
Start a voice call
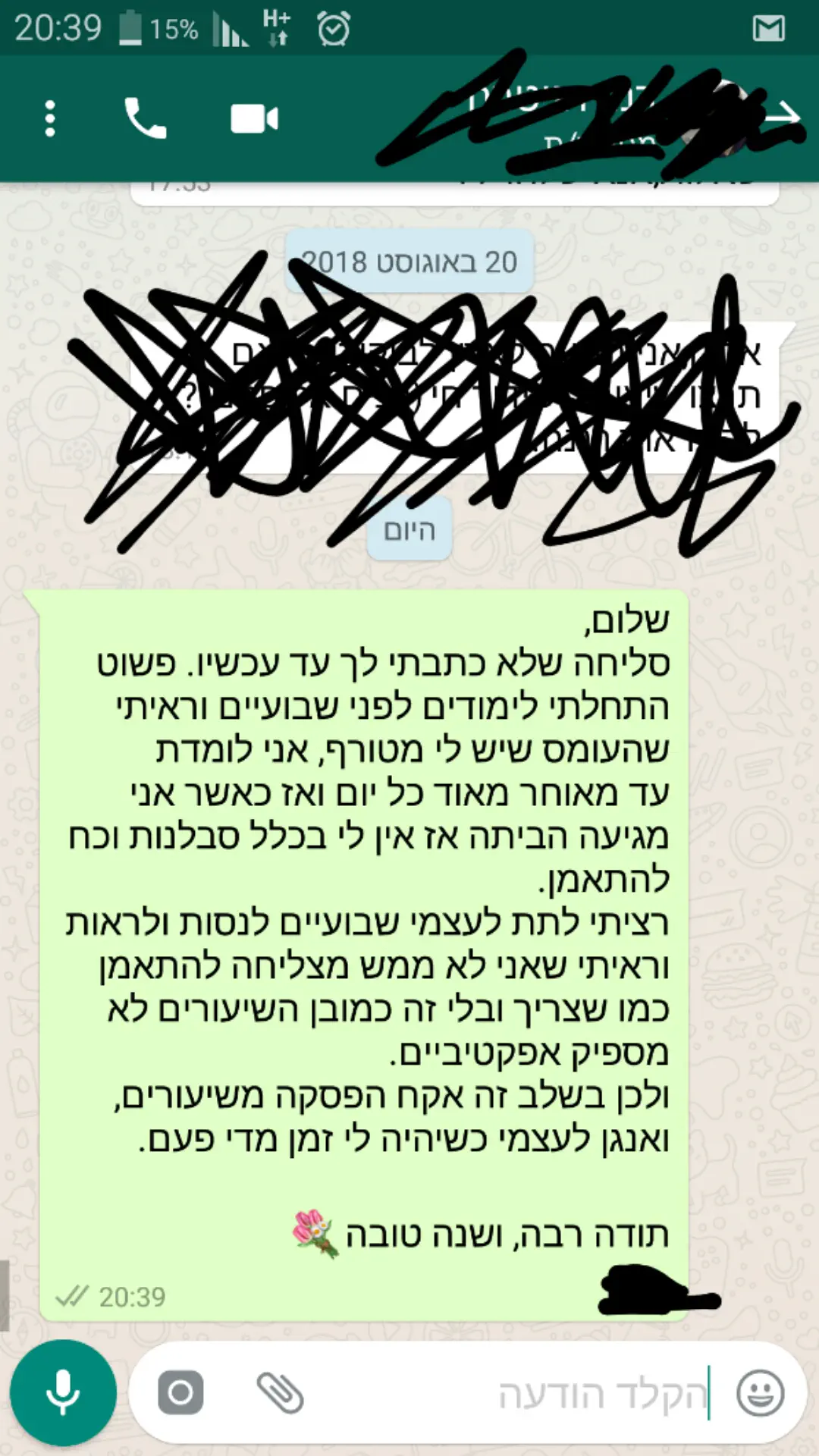pyautogui.click(x=145, y=118)
